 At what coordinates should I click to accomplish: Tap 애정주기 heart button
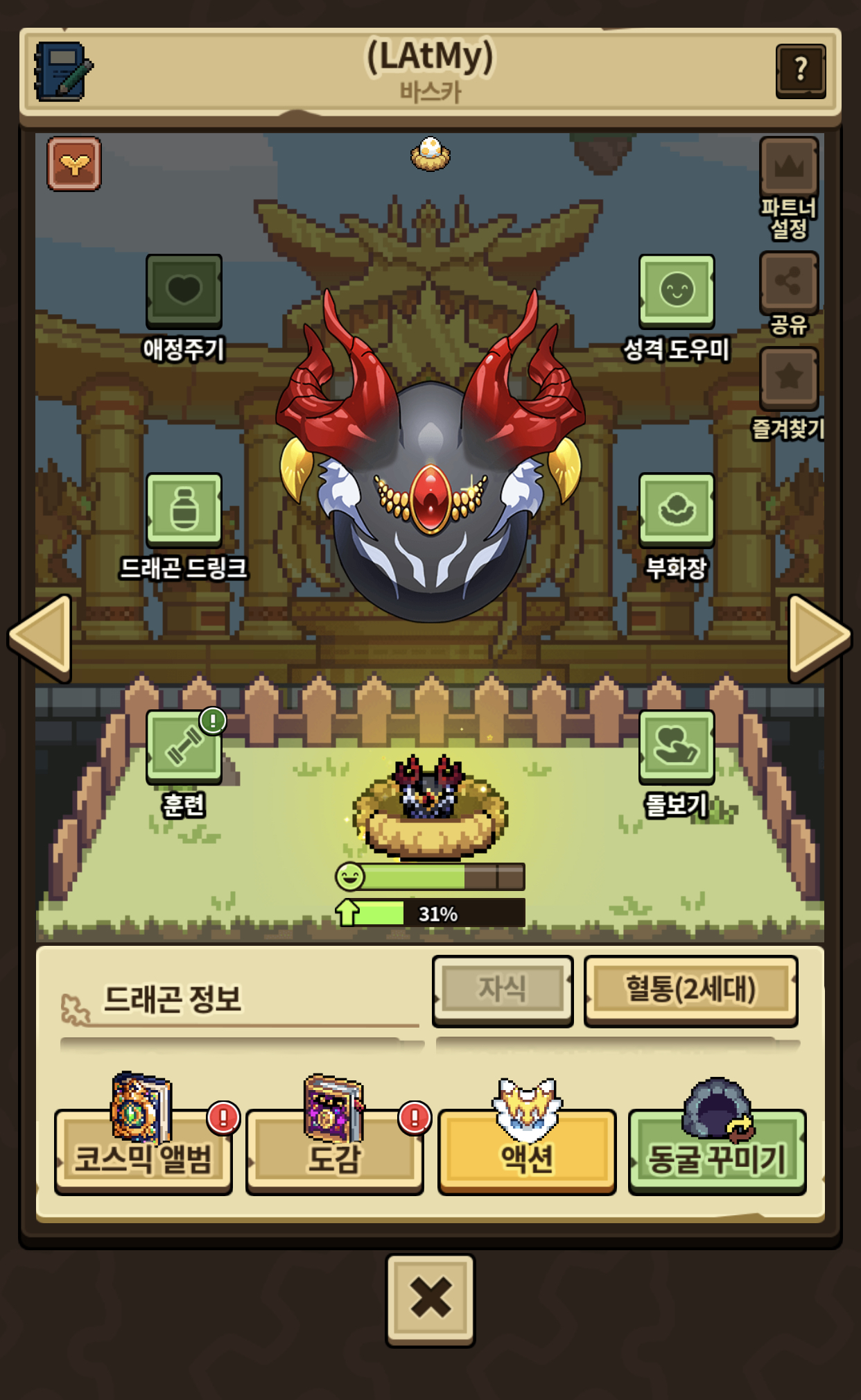(184, 291)
